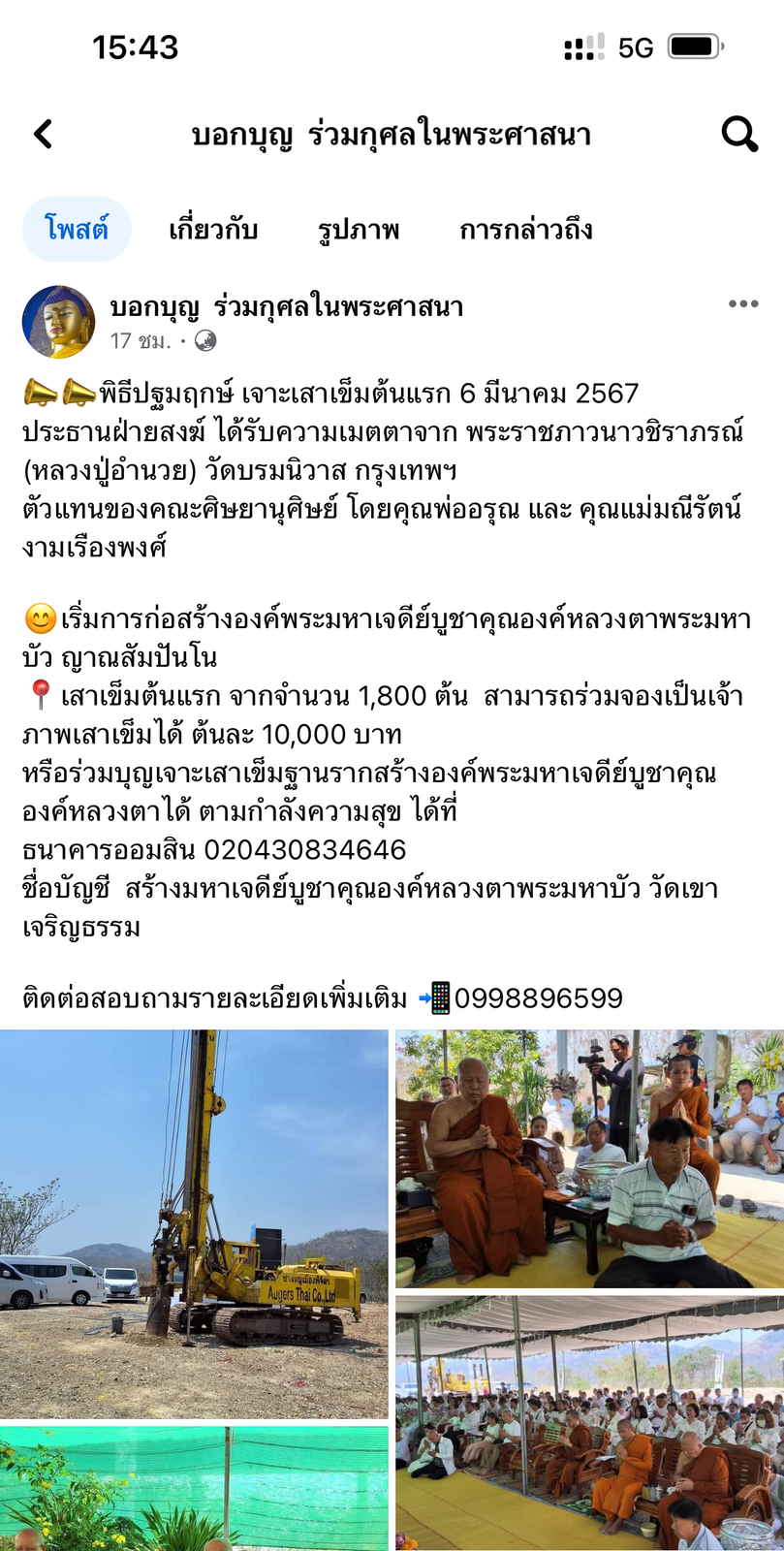Open the photo of the crowd under the tent

tap(589, 1423)
